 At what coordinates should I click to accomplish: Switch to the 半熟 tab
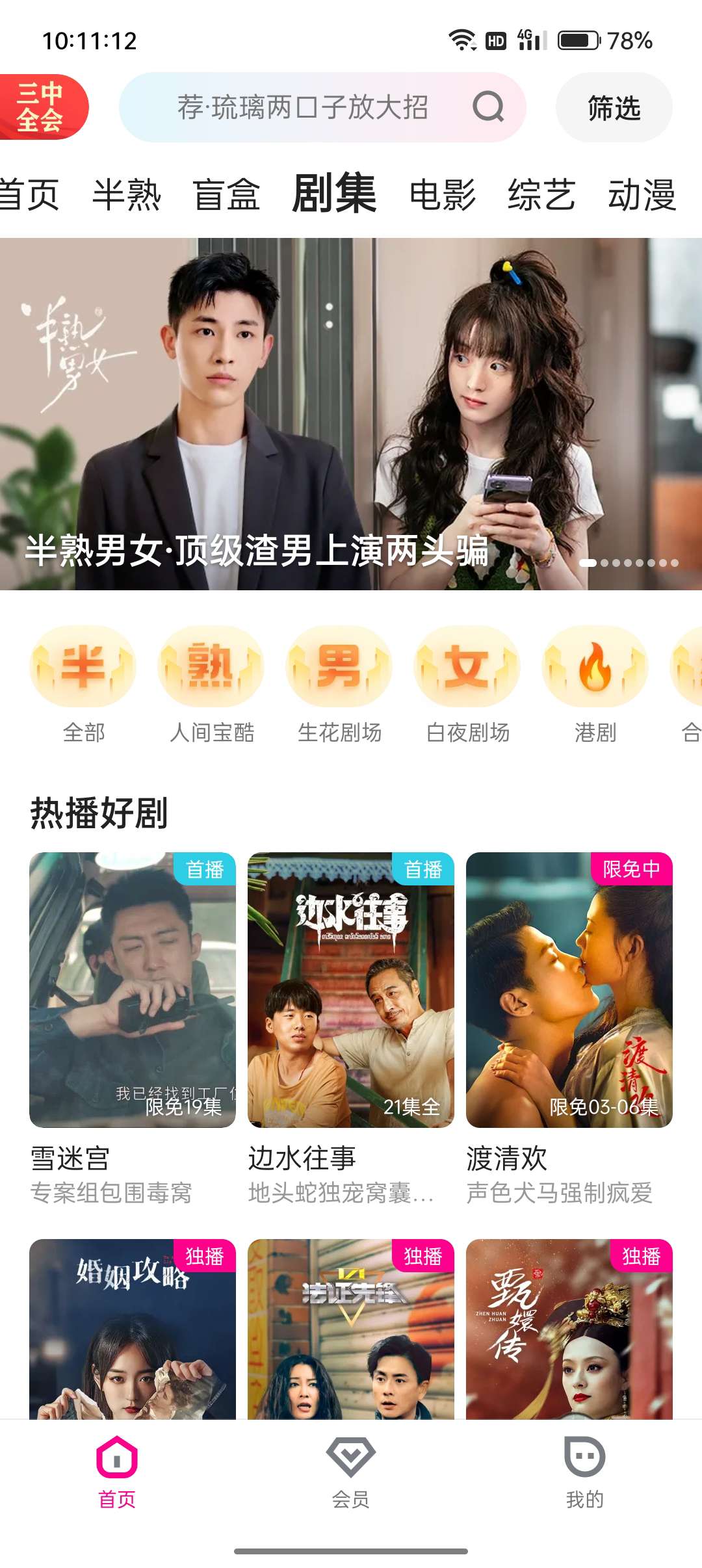pyautogui.click(x=126, y=195)
